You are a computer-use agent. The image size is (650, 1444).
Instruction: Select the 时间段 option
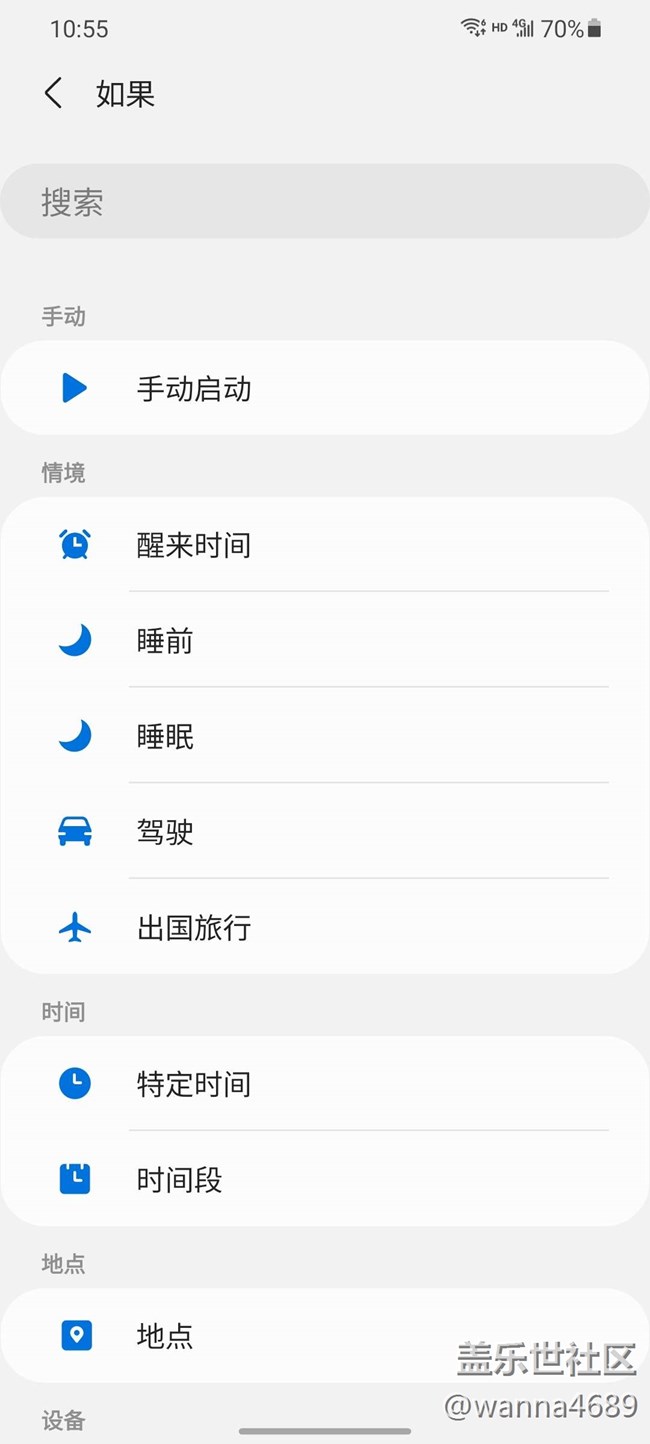click(325, 1180)
